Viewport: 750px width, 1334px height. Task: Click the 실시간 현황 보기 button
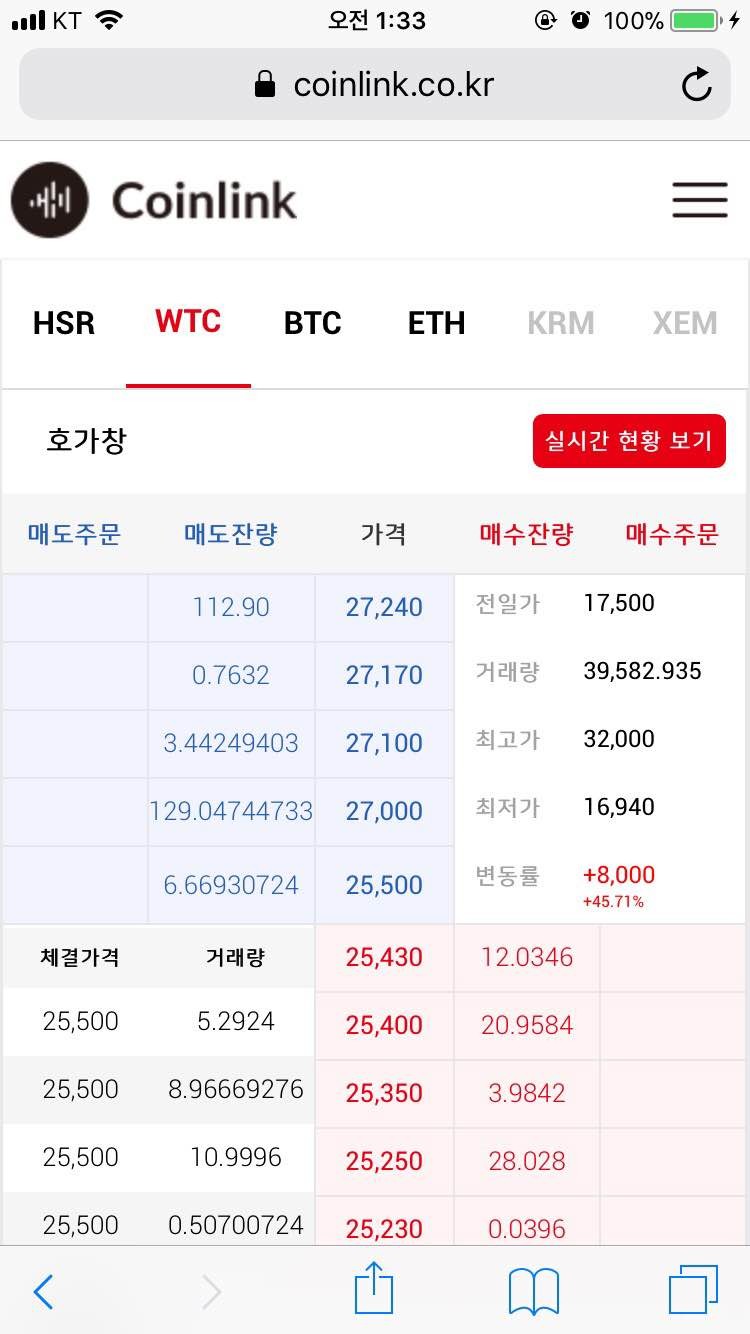click(x=628, y=441)
